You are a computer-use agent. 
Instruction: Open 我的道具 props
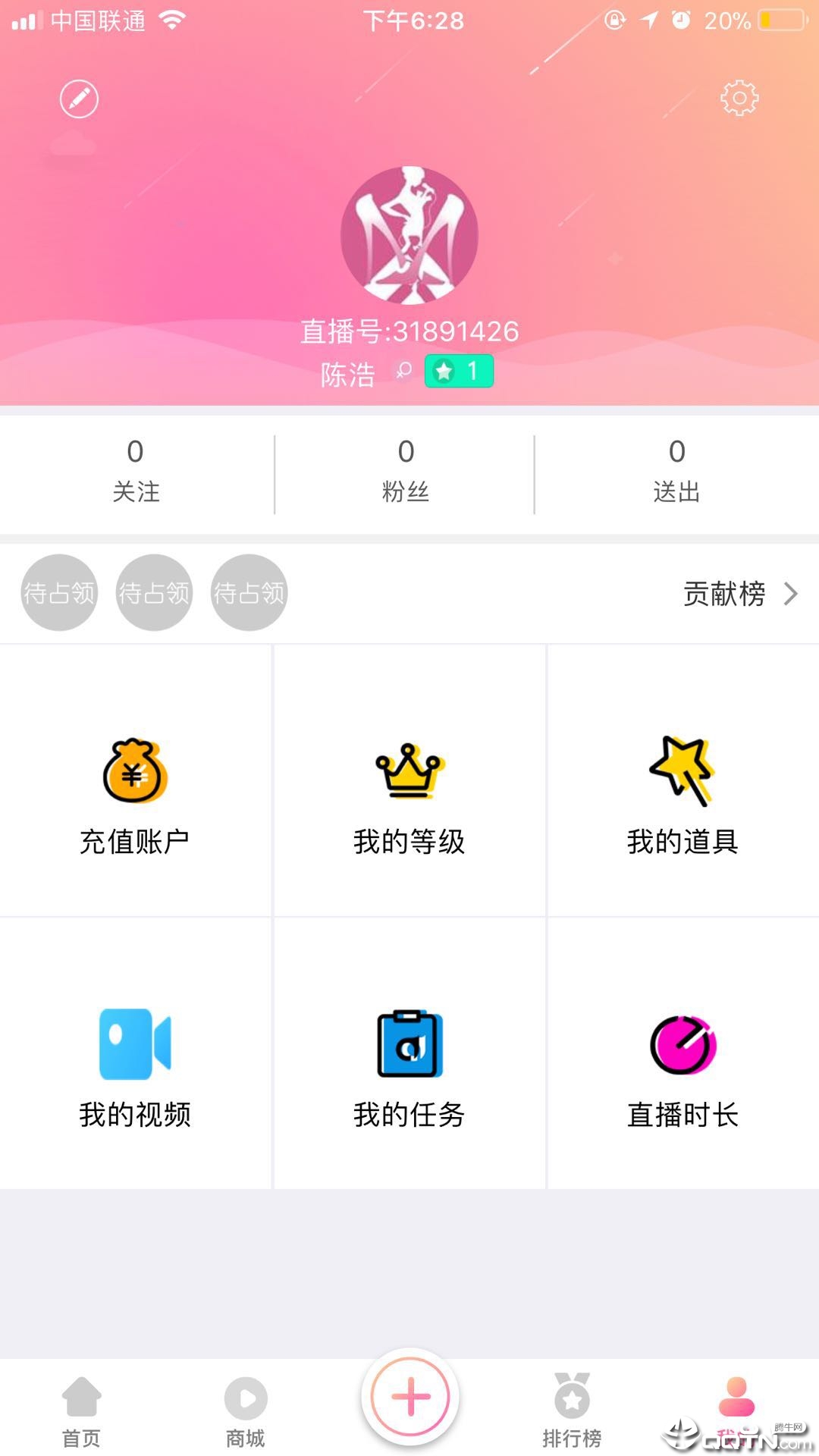(x=682, y=792)
